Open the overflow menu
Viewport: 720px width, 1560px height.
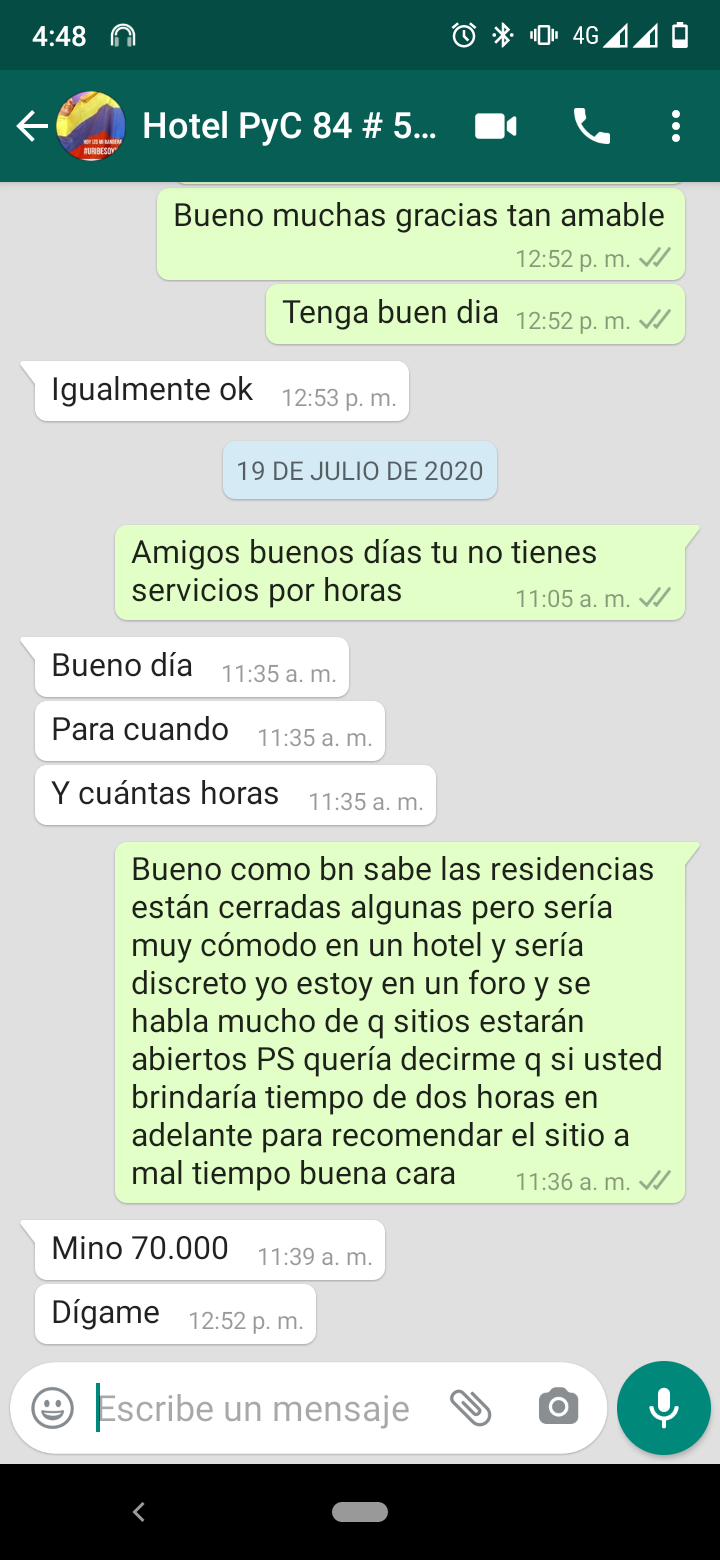click(676, 127)
